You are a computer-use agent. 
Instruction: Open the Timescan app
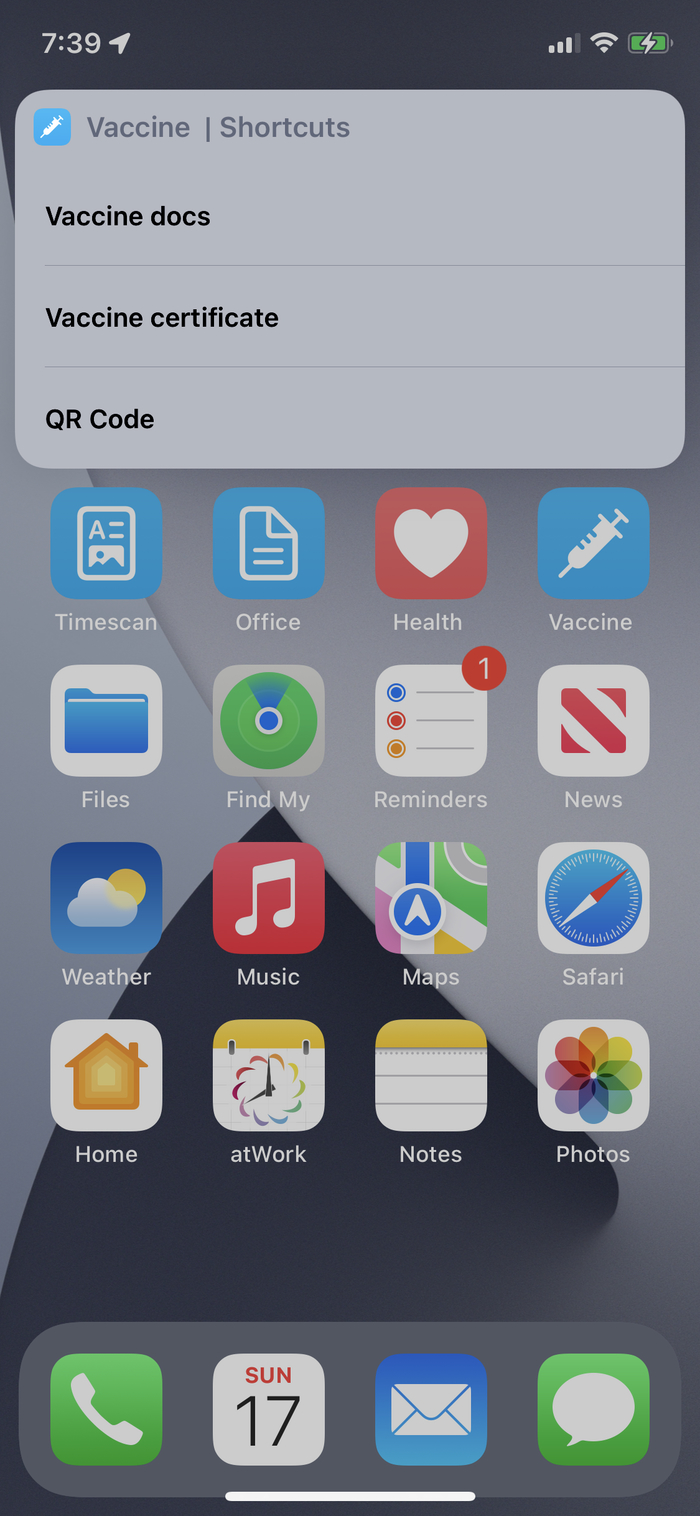tap(106, 543)
